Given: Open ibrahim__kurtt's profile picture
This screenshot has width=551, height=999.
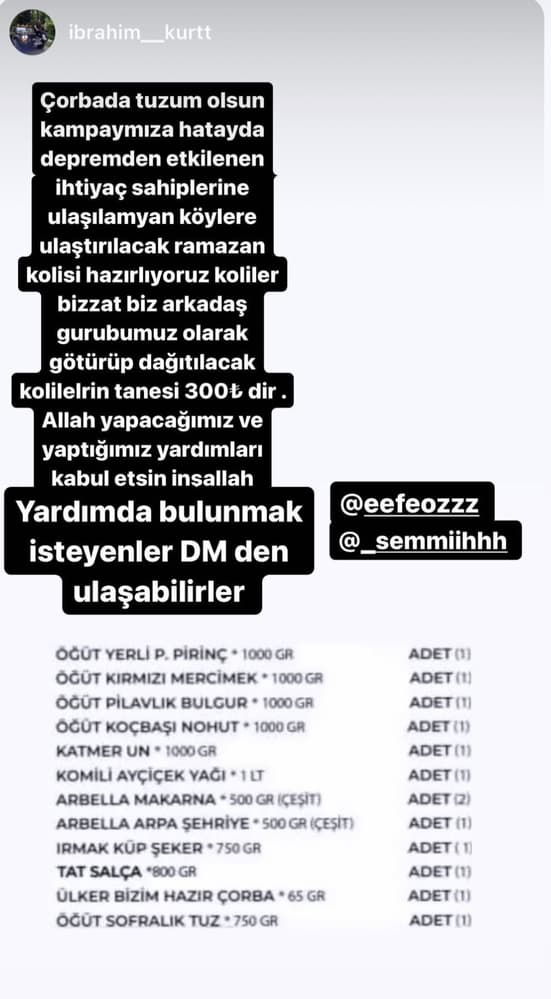Looking at the screenshot, I should (x=32, y=32).
